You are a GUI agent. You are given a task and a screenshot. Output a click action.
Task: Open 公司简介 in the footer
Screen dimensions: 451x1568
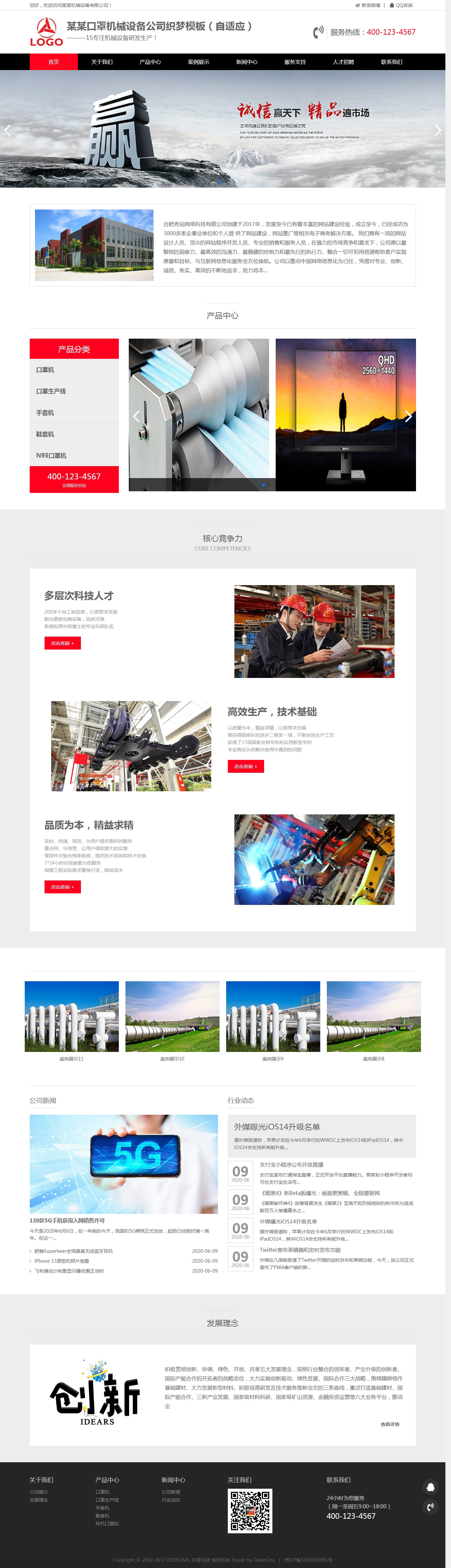[39, 1492]
